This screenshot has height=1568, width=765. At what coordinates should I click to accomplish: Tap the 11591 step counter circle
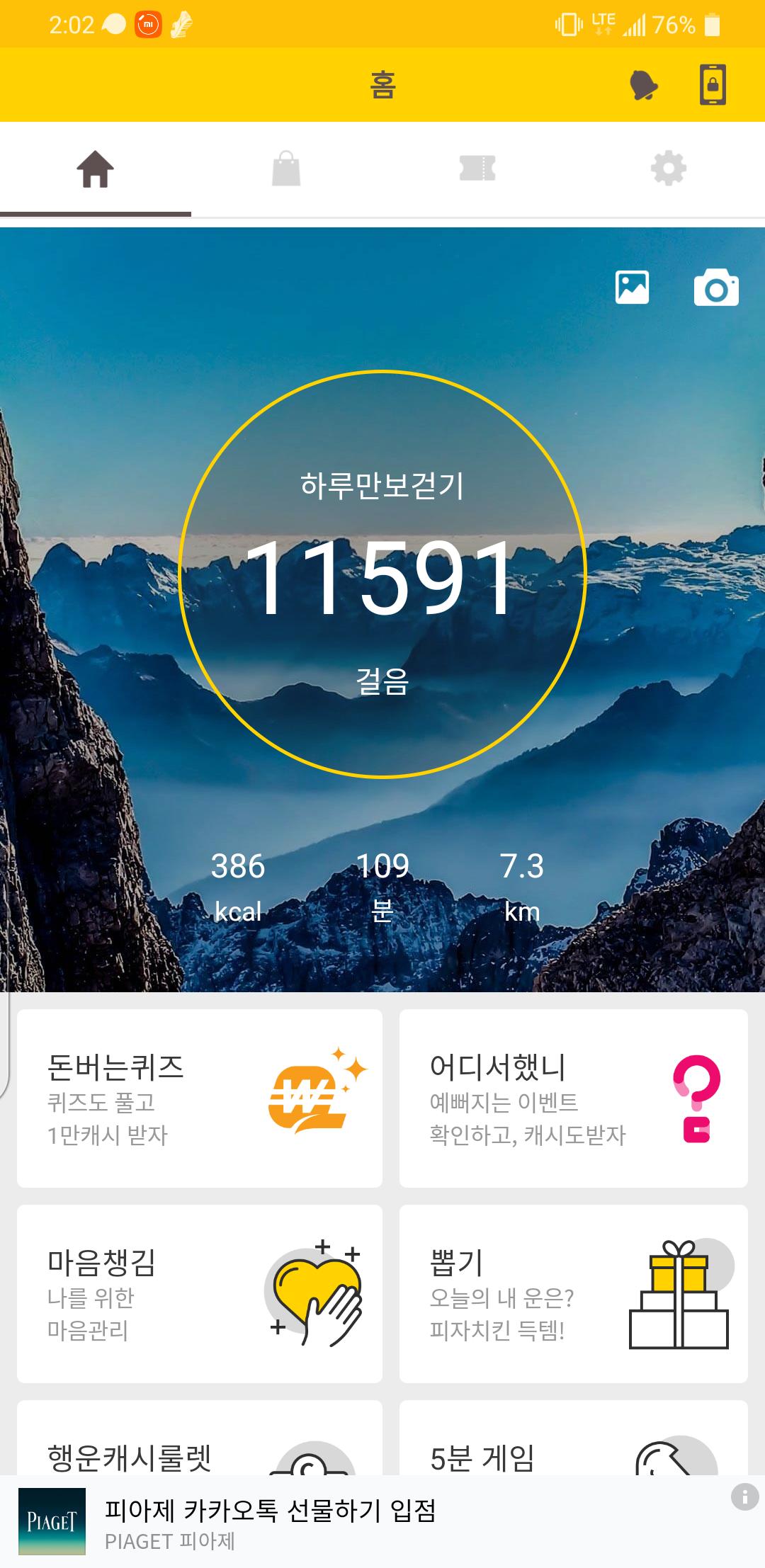(x=382, y=574)
